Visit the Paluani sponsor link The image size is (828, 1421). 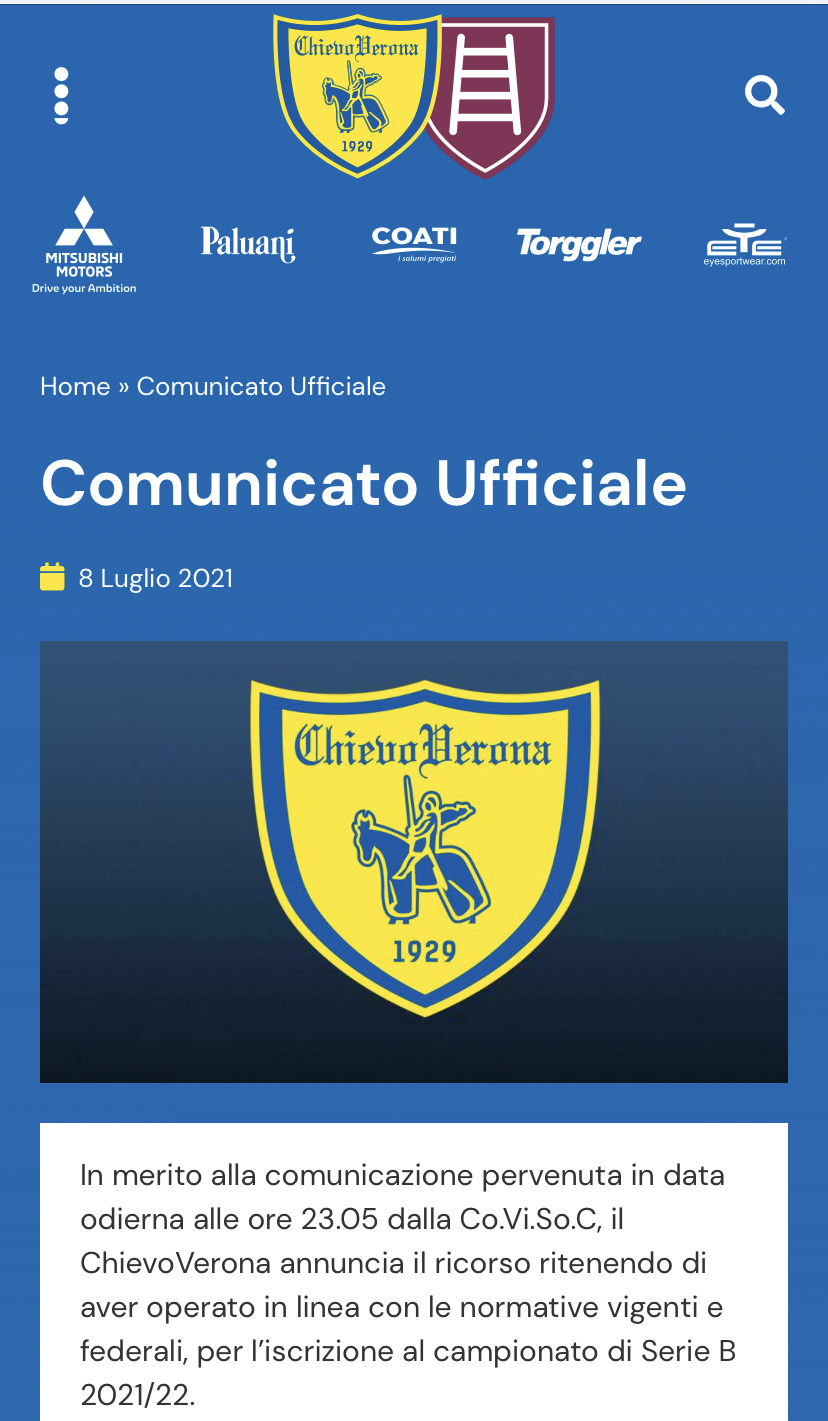(x=248, y=243)
